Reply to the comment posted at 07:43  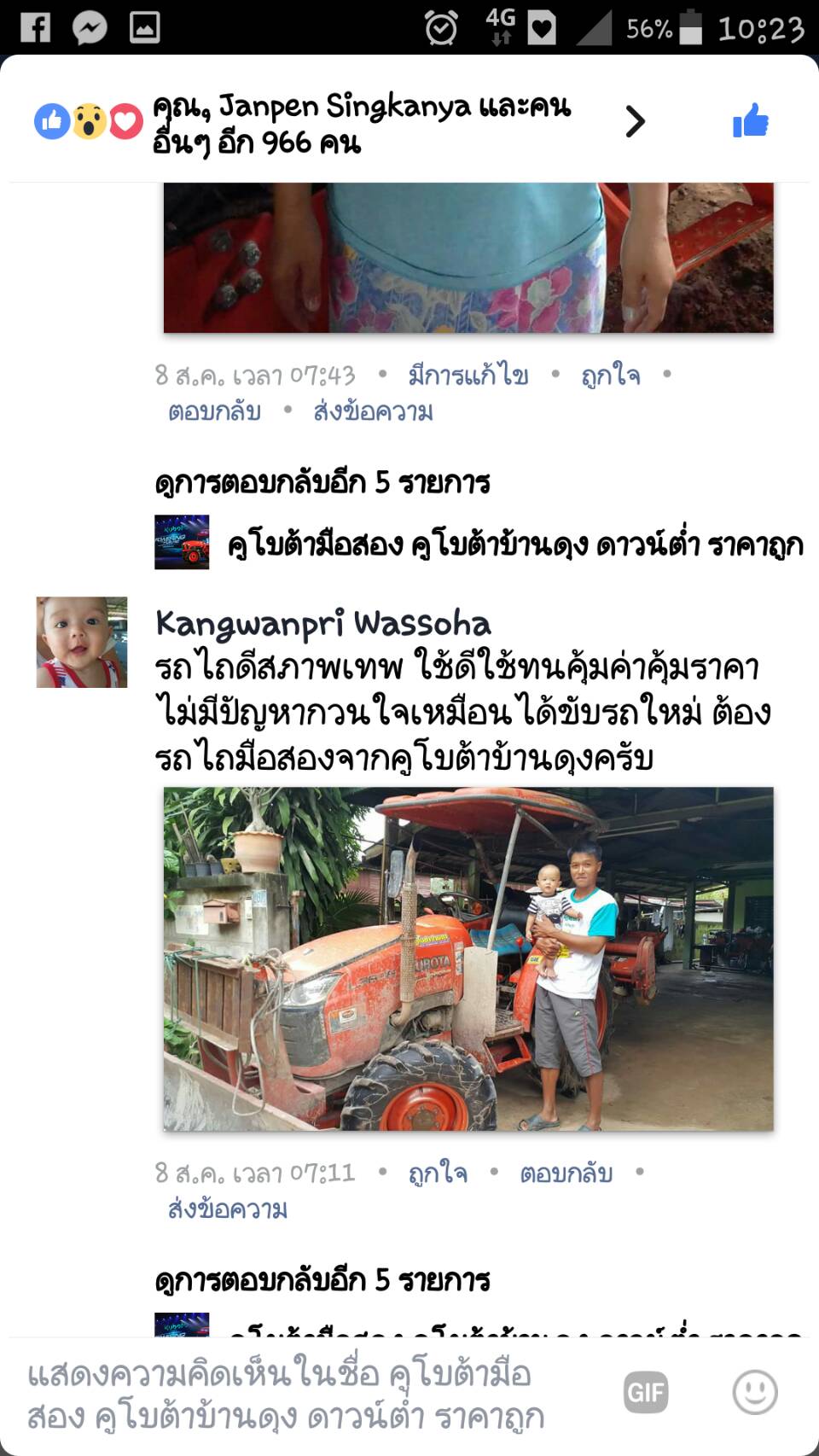[x=215, y=411]
